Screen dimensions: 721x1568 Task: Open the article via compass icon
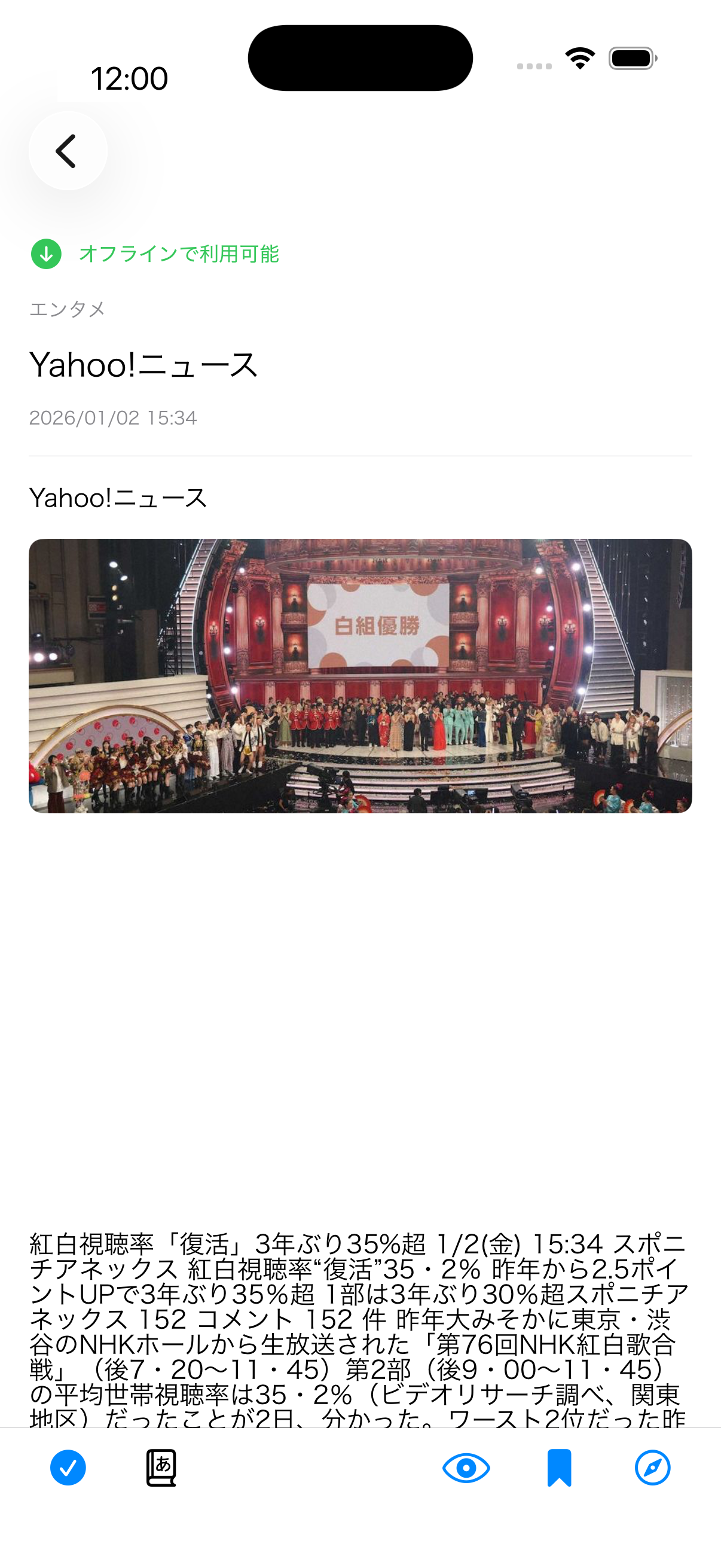tap(652, 1468)
